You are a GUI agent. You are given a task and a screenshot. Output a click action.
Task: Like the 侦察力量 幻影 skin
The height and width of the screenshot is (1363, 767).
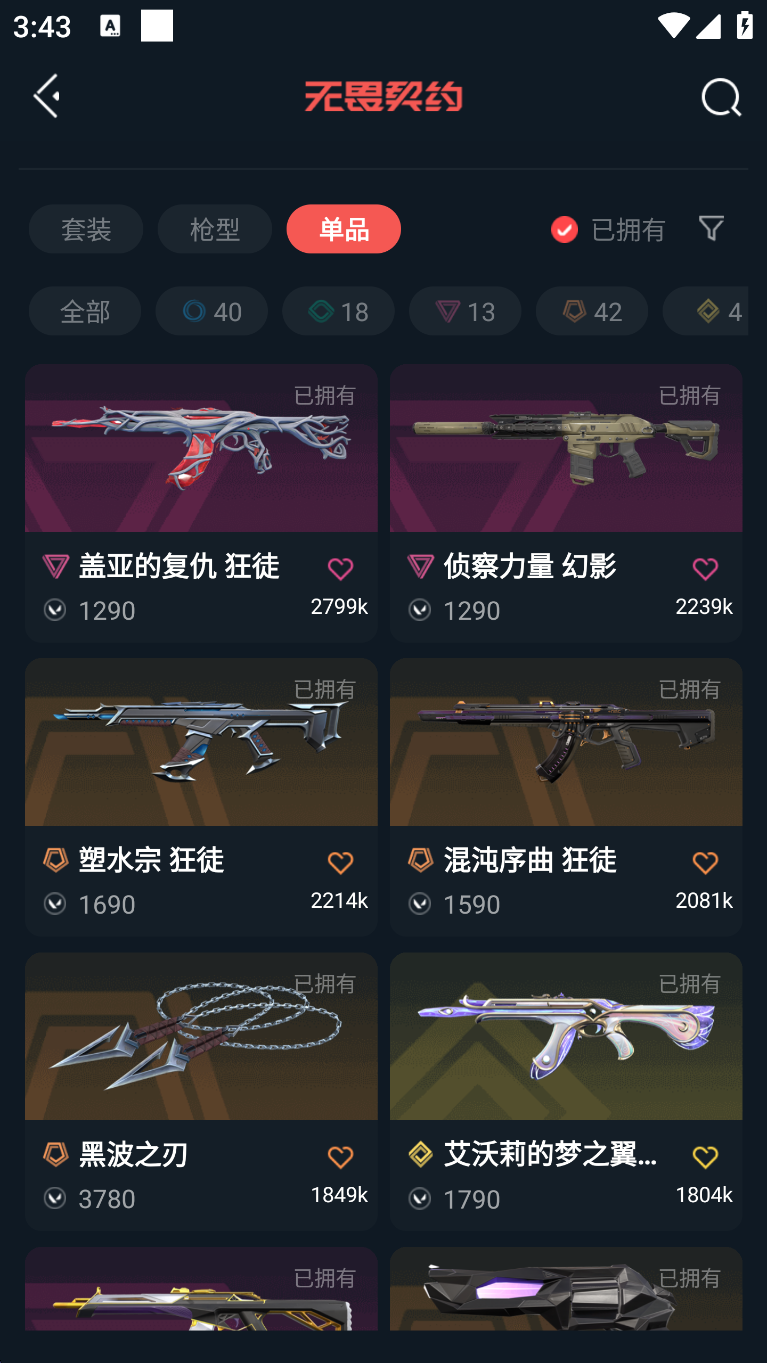coord(705,569)
